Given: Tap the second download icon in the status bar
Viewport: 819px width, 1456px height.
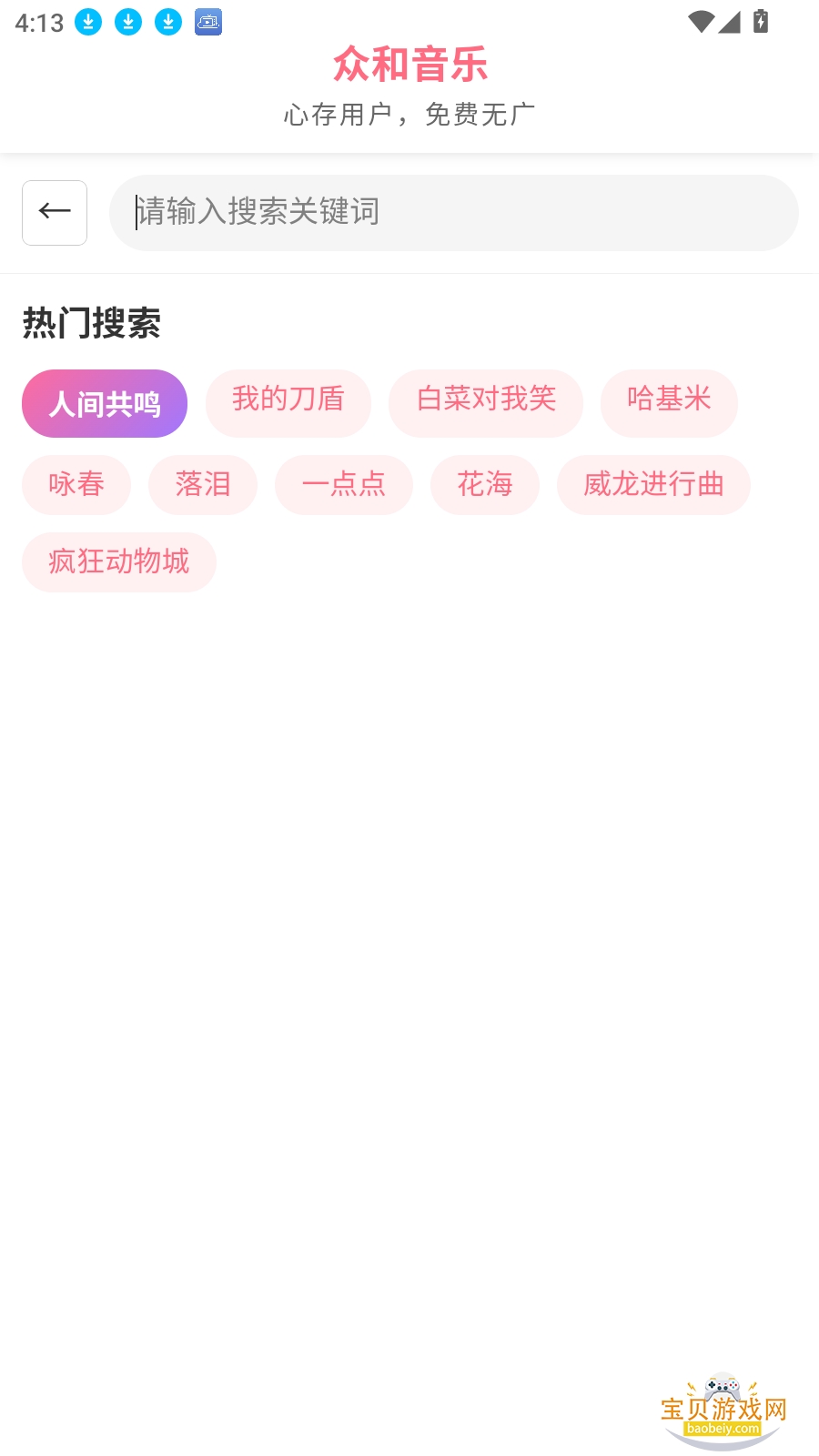Looking at the screenshot, I should click(127, 22).
